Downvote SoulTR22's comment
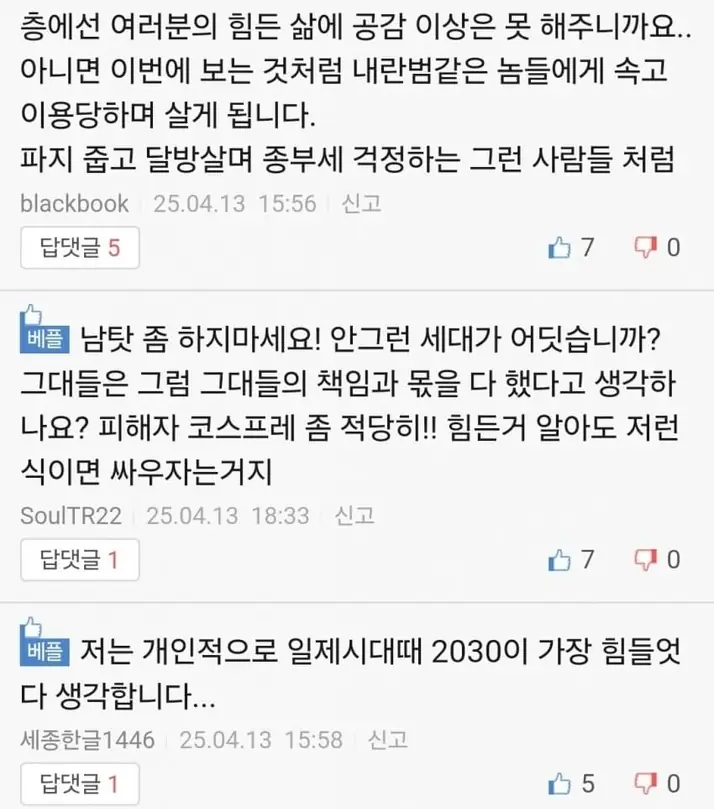This screenshot has height=809, width=714. point(645,560)
